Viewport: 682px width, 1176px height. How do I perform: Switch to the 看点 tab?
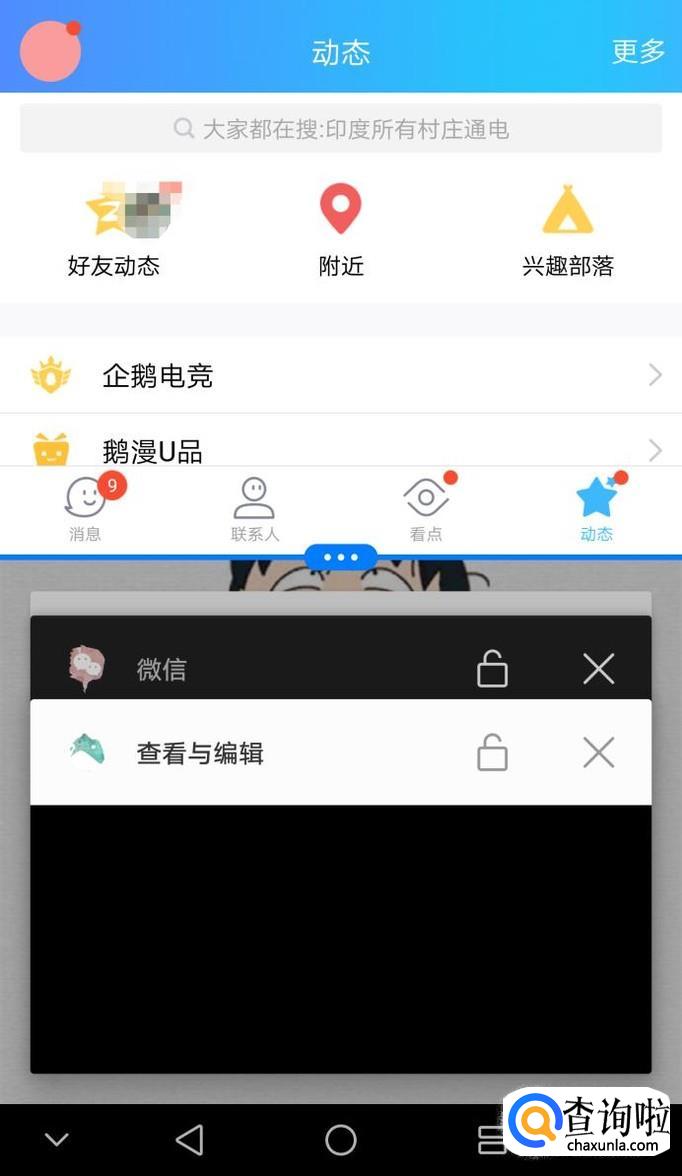tap(426, 508)
